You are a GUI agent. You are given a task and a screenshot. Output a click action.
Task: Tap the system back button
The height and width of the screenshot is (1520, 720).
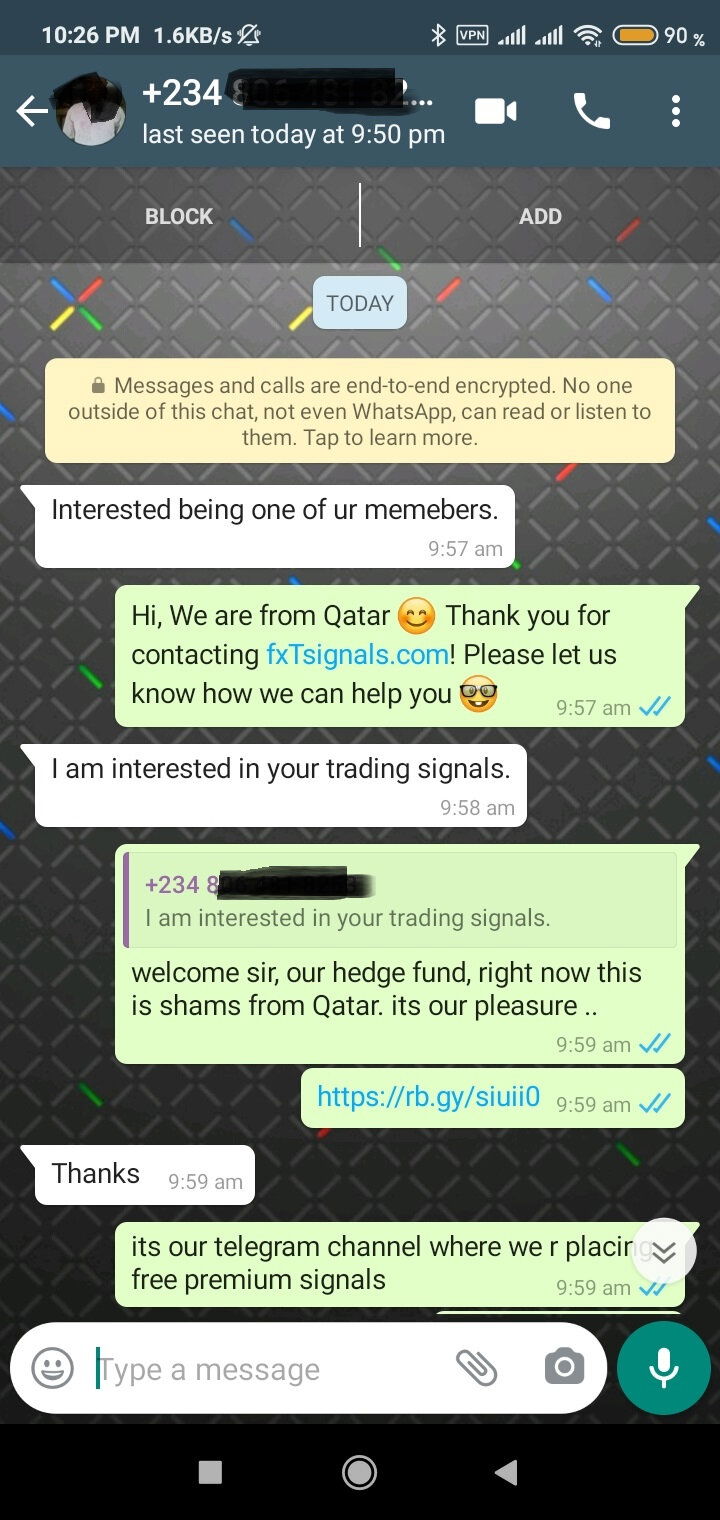[x=507, y=1471]
